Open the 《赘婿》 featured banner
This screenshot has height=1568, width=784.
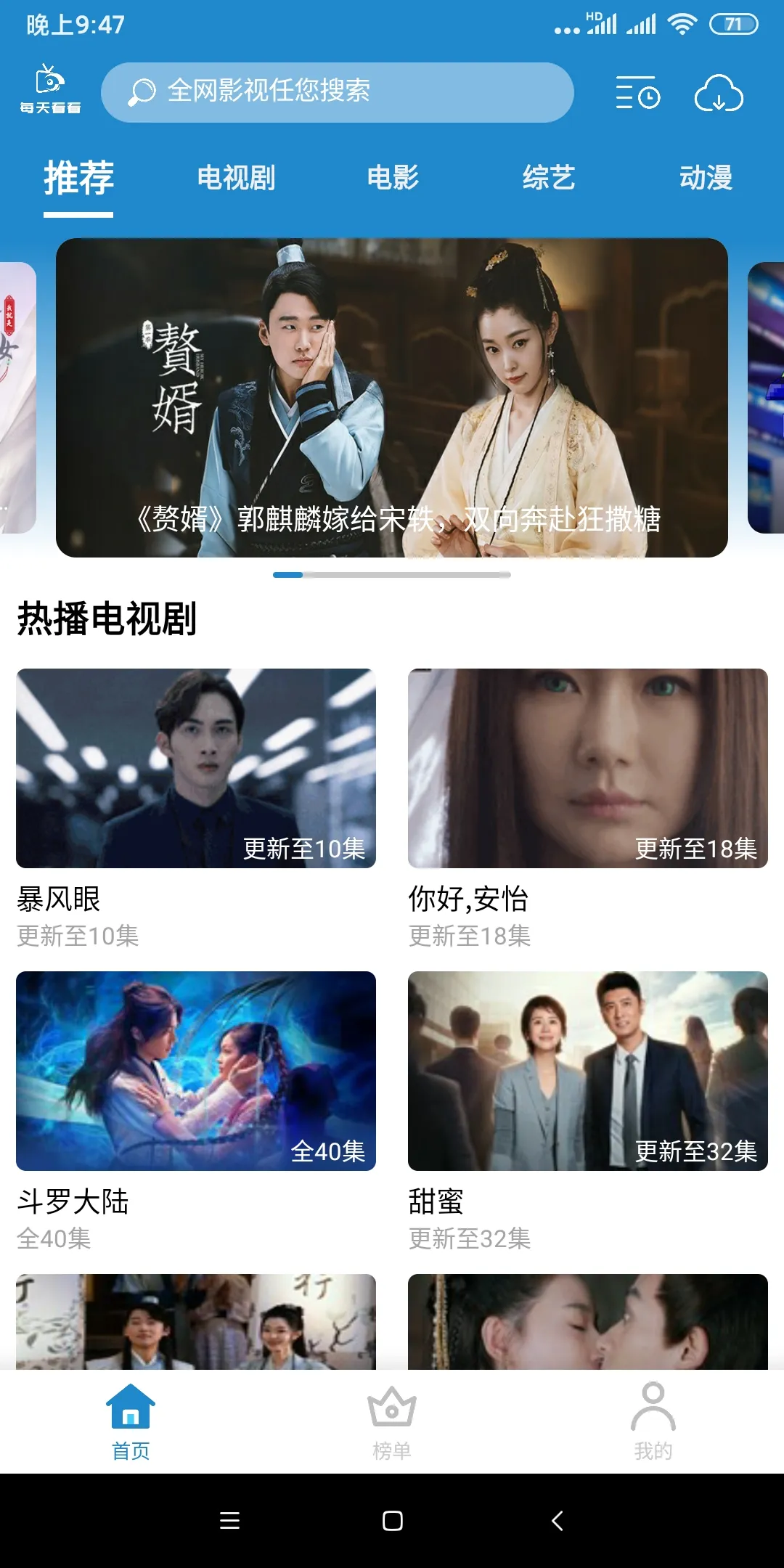point(392,398)
